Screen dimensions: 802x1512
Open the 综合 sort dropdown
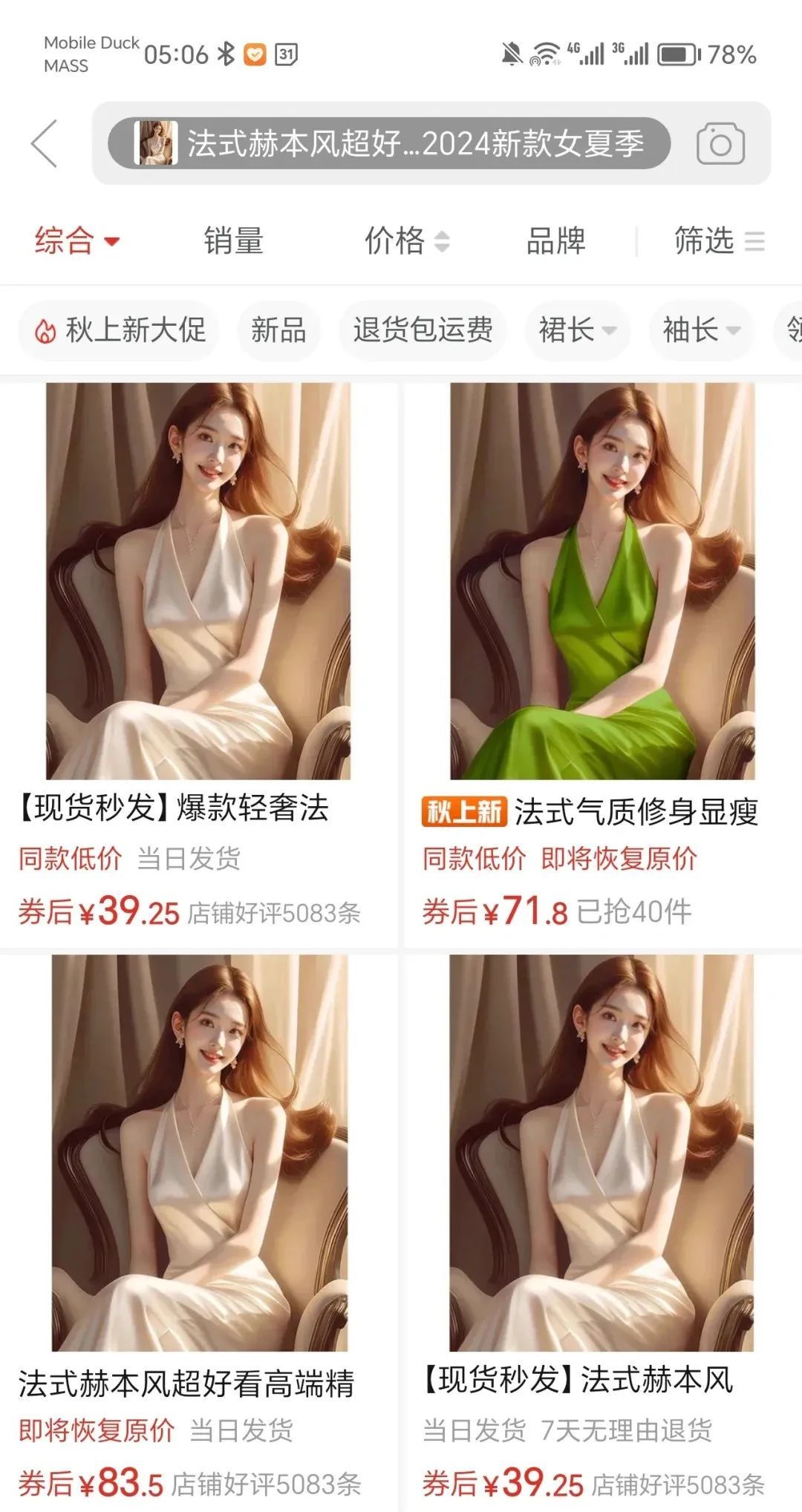coord(77,241)
